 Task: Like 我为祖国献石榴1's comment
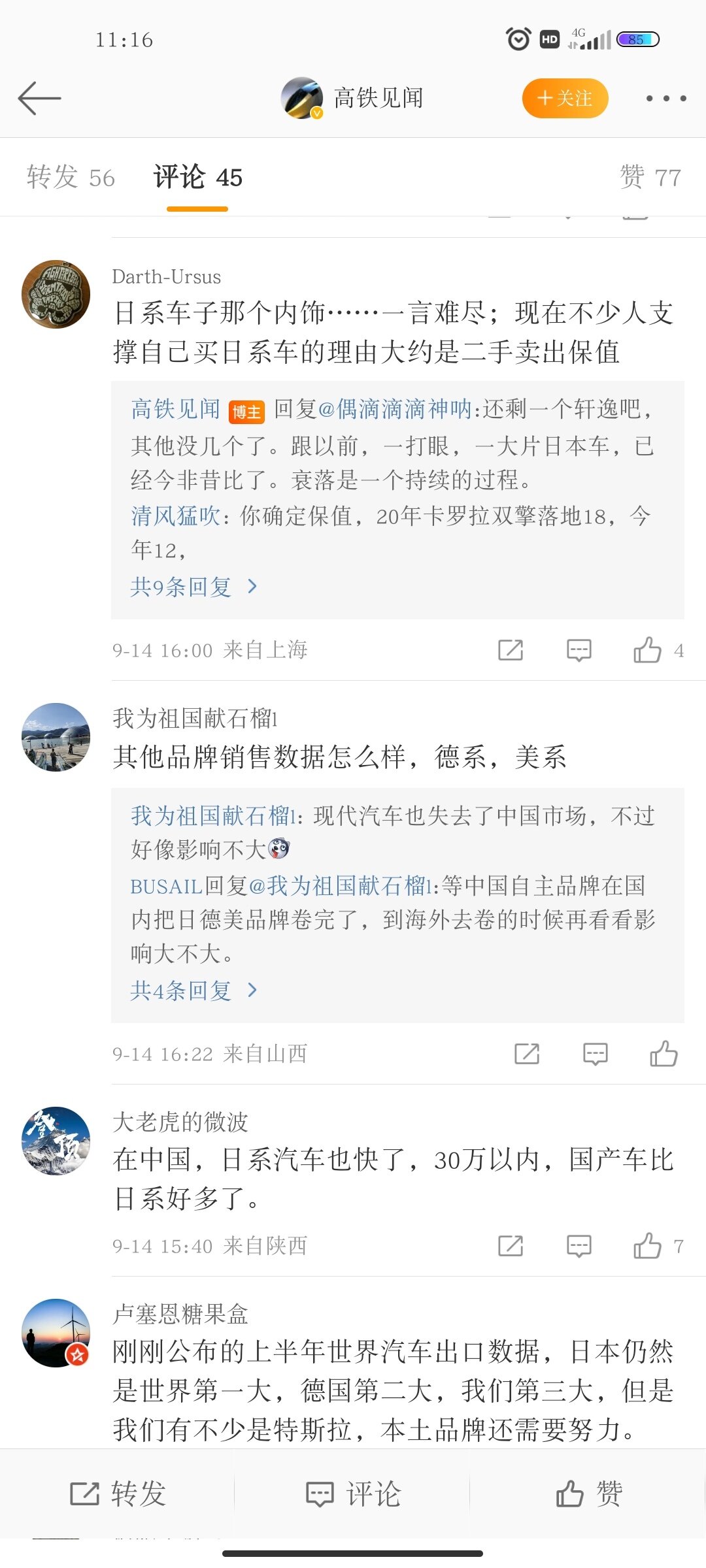click(664, 1054)
